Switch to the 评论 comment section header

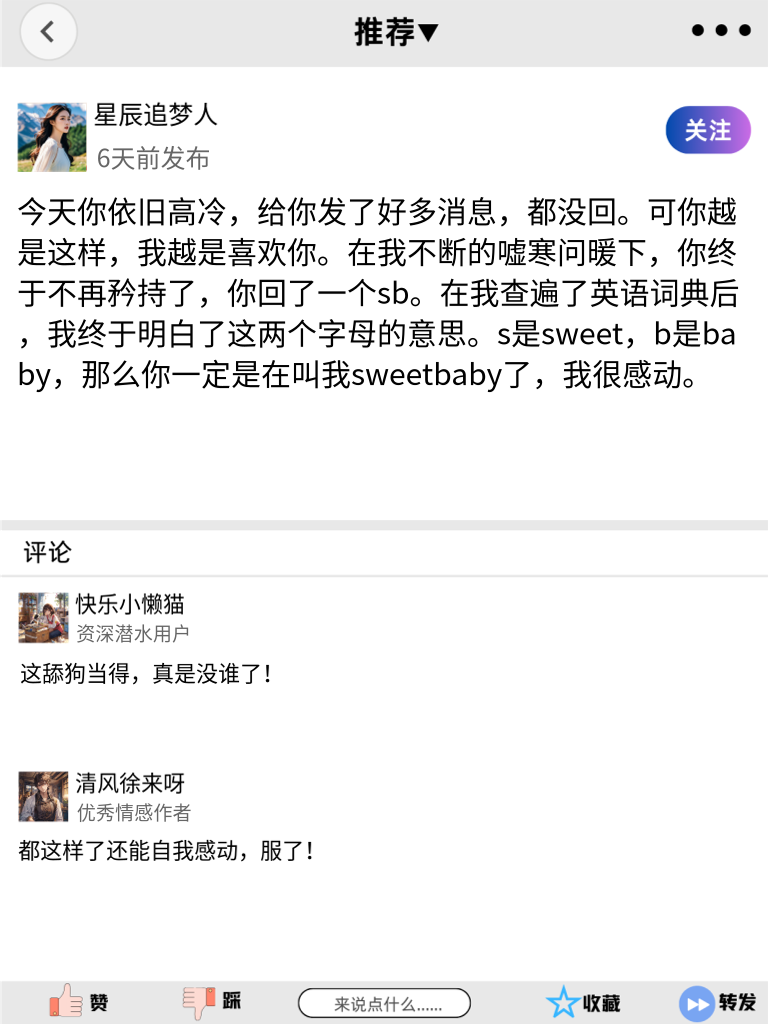click(42, 552)
